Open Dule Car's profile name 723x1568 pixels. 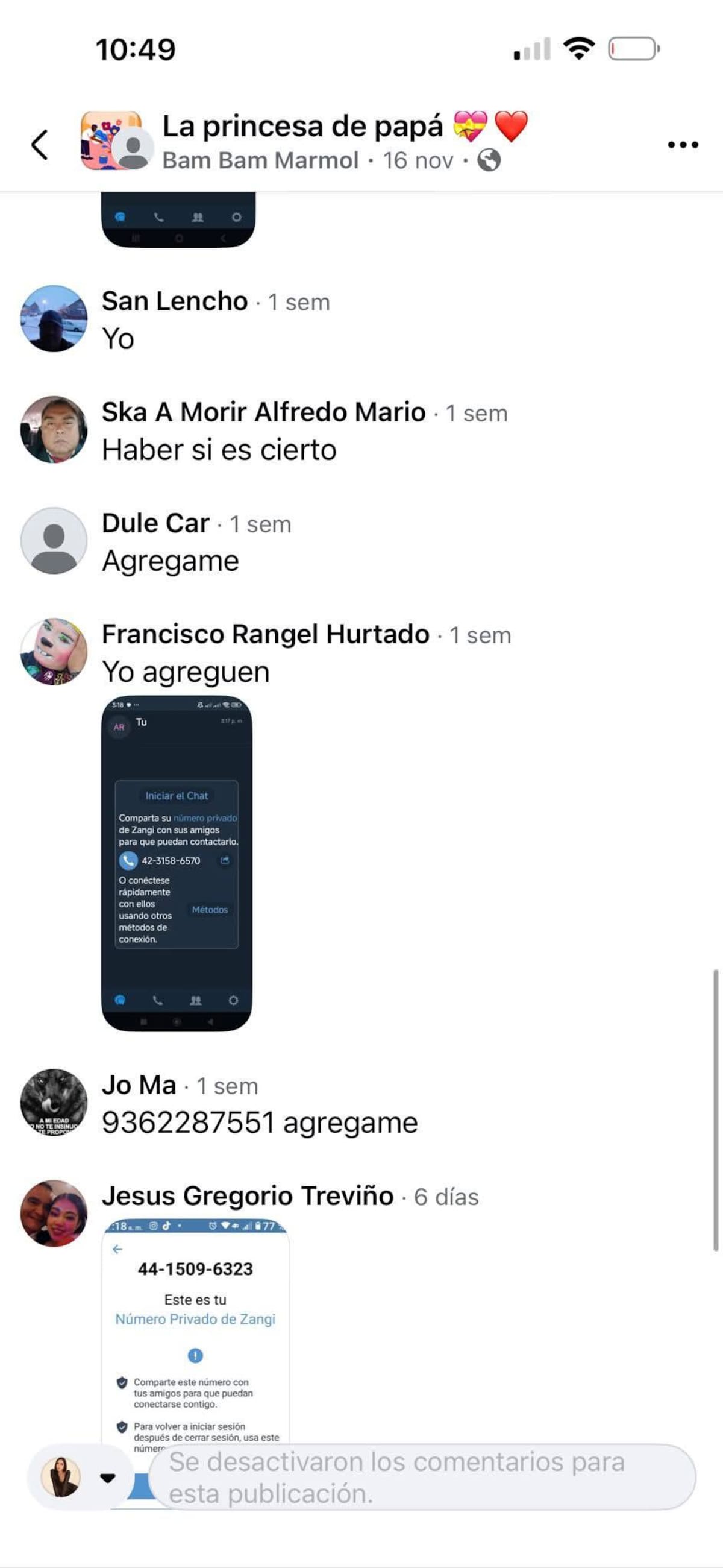tap(155, 523)
